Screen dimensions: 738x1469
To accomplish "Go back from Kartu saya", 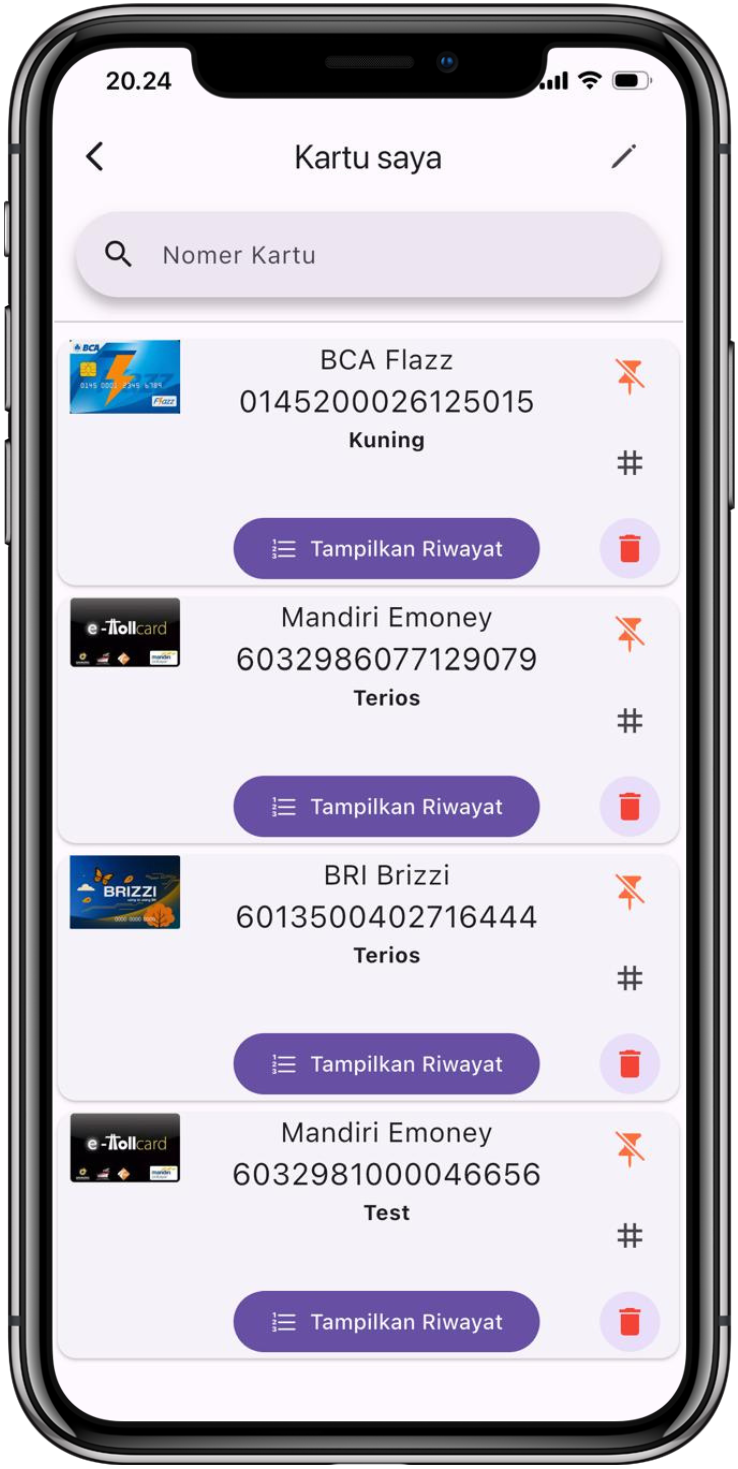I will [x=95, y=157].
